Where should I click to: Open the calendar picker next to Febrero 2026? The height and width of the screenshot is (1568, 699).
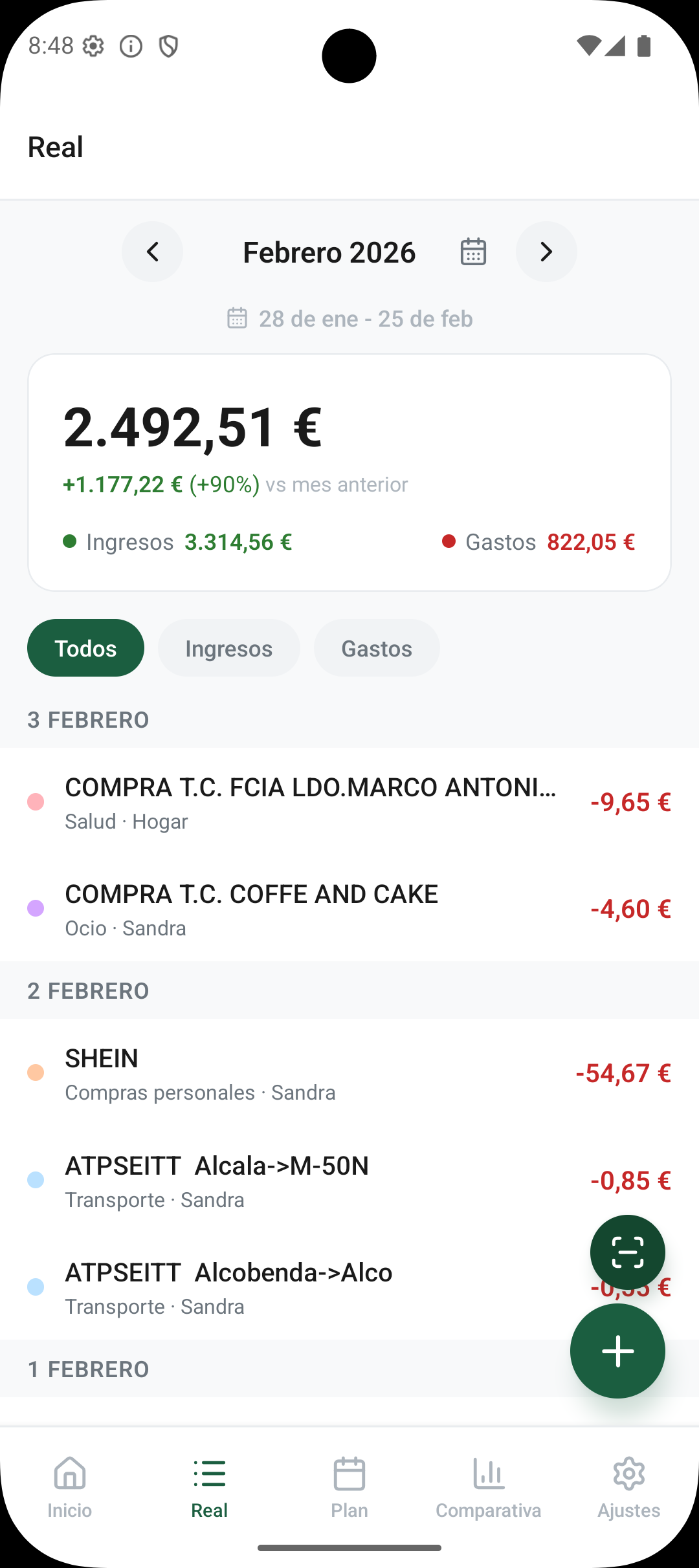click(x=473, y=252)
